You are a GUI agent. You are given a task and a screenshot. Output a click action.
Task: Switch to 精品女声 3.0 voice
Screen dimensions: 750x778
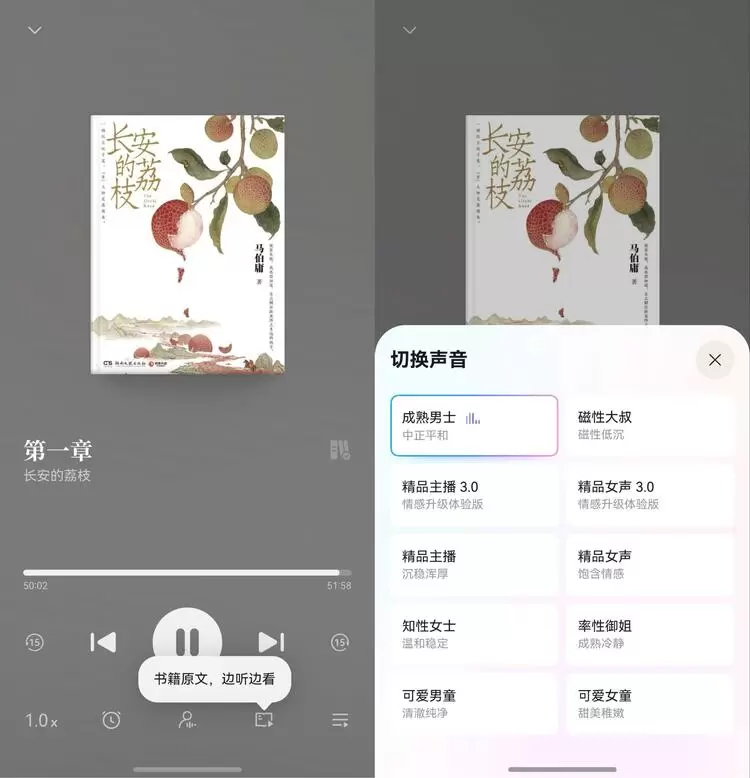(x=649, y=495)
